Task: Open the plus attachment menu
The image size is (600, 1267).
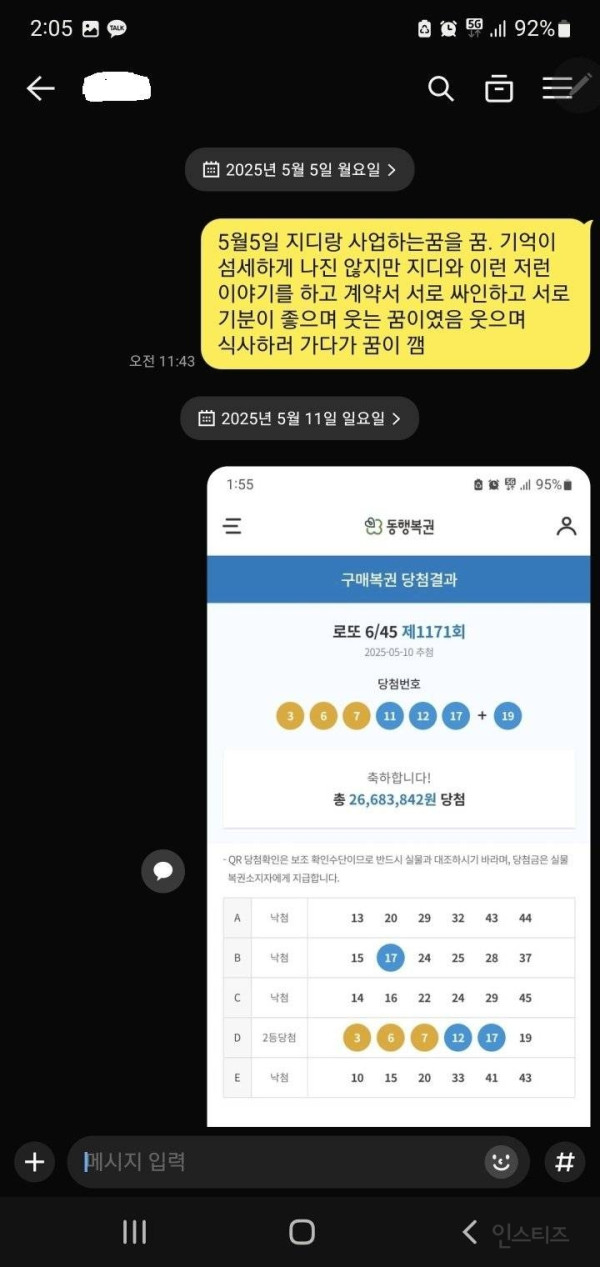Action: point(34,1161)
